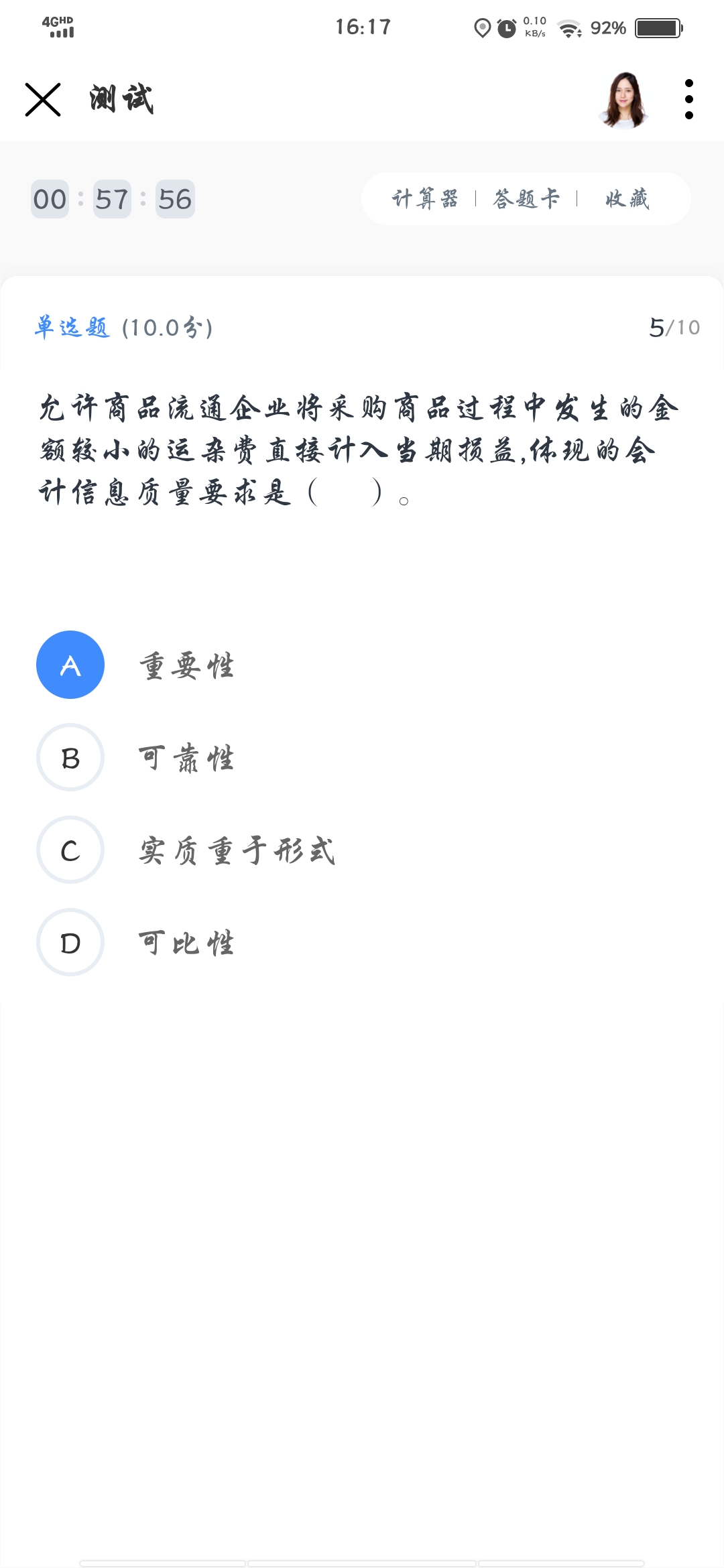Image resolution: width=724 pixels, height=1568 pixels.
Task: Close the 测试 quiz screen
Action: [43, 100]
